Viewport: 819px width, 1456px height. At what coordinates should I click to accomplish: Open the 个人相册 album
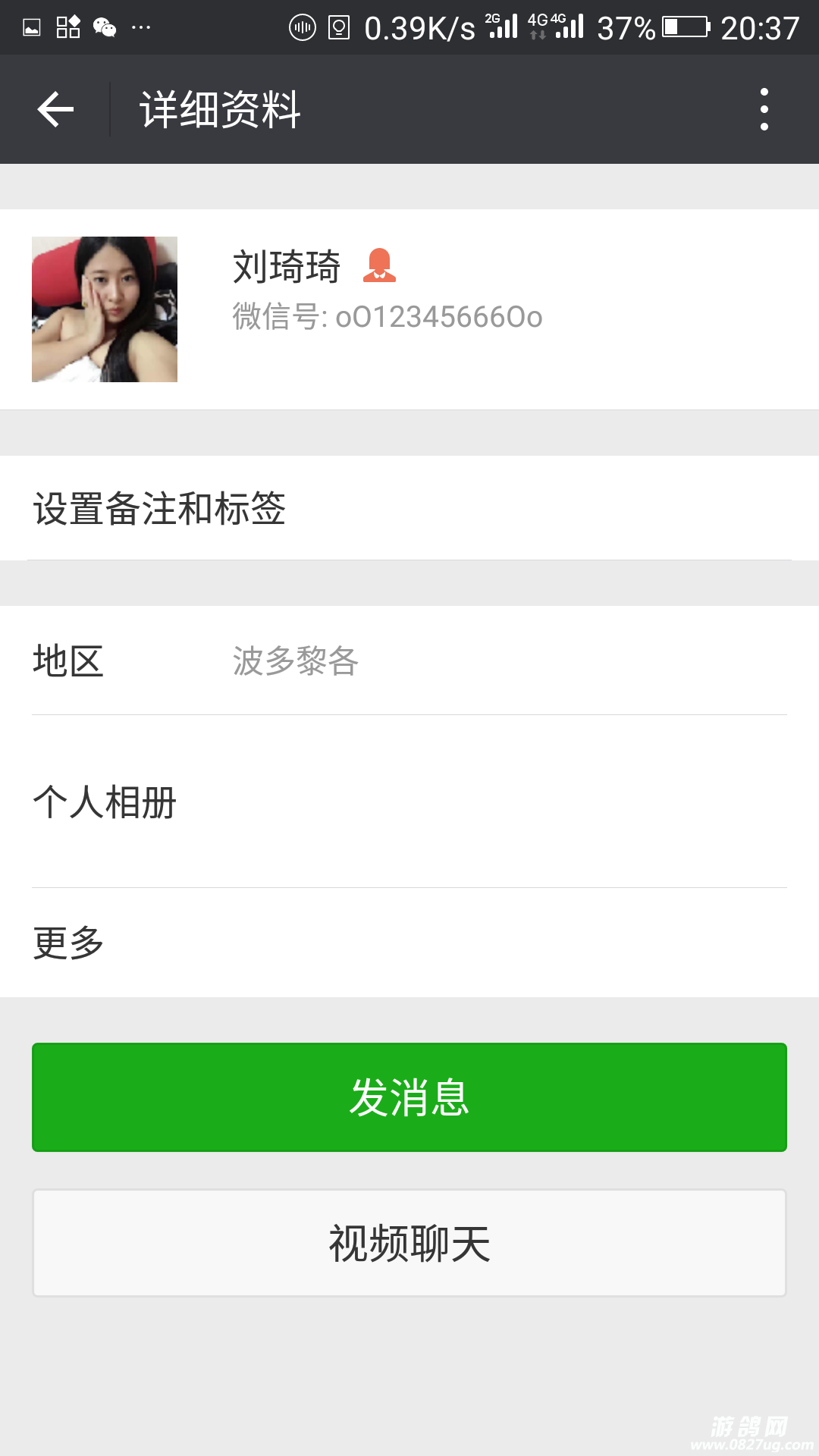click(x=409, y=802)
